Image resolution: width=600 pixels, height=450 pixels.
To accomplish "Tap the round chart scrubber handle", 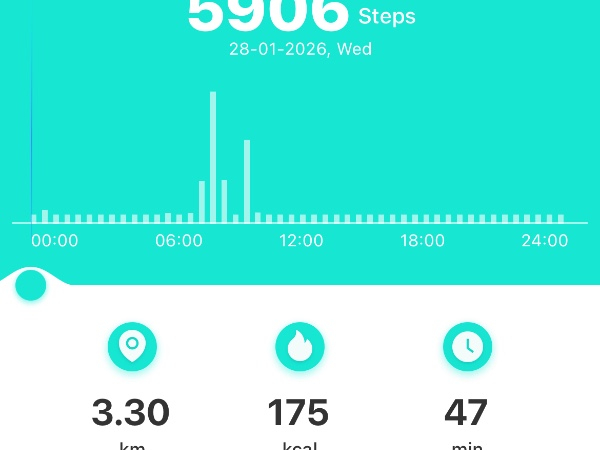I will (x=31, y=285).
